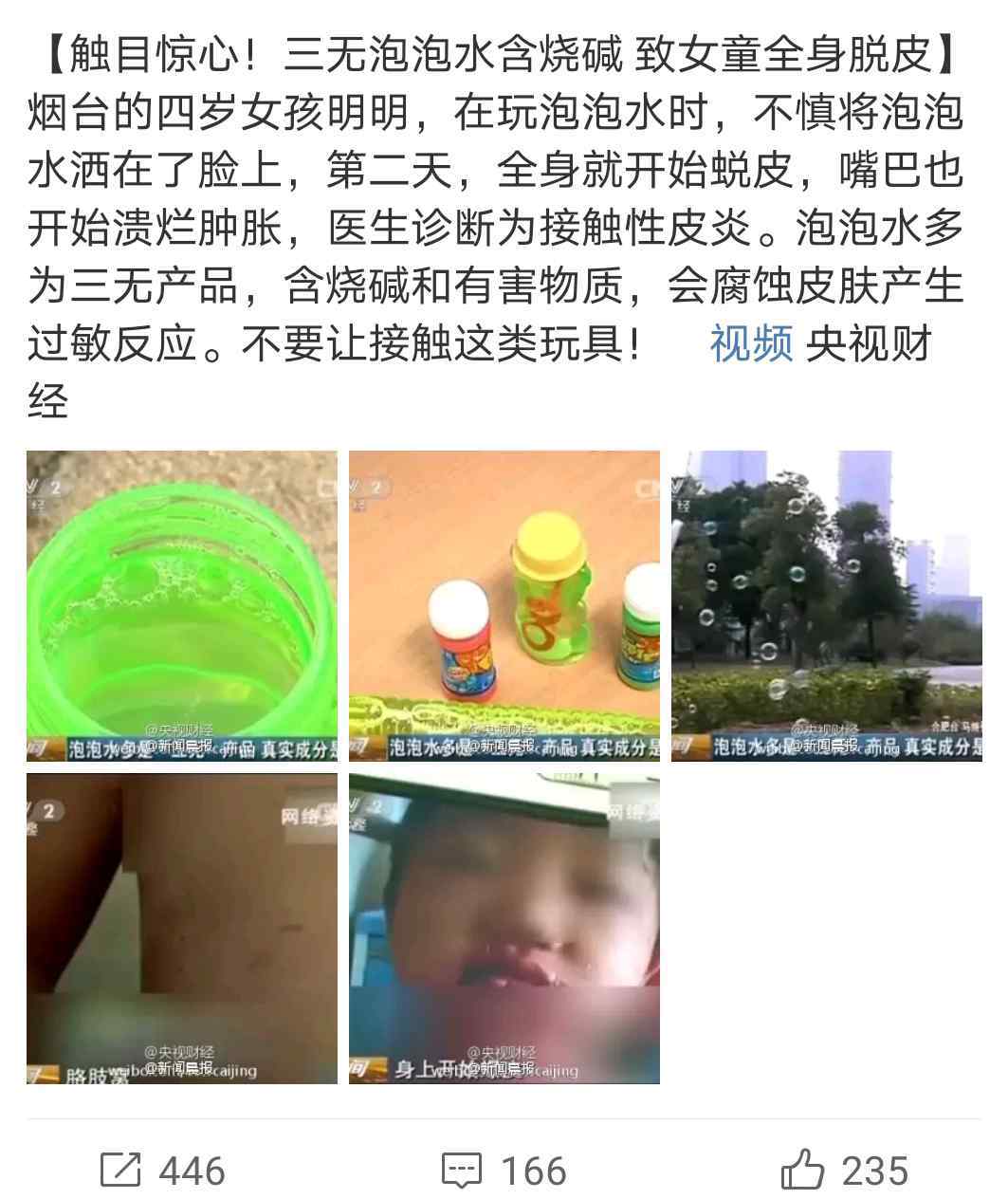This screenshot has width=1008, height=1199.
Task: Open the photo of the child's face
Action: pos(504,929)
